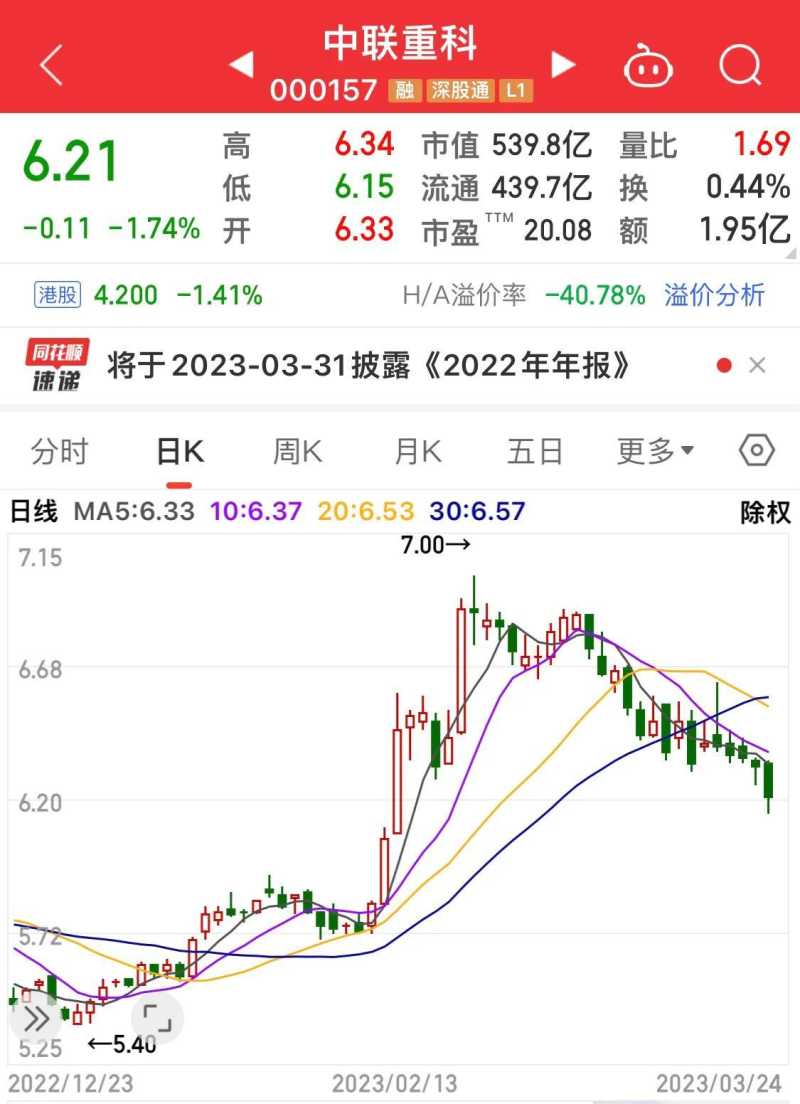
Task: Open the robot assistant icon
Action: pyautogui.click(x=648, y=66)
